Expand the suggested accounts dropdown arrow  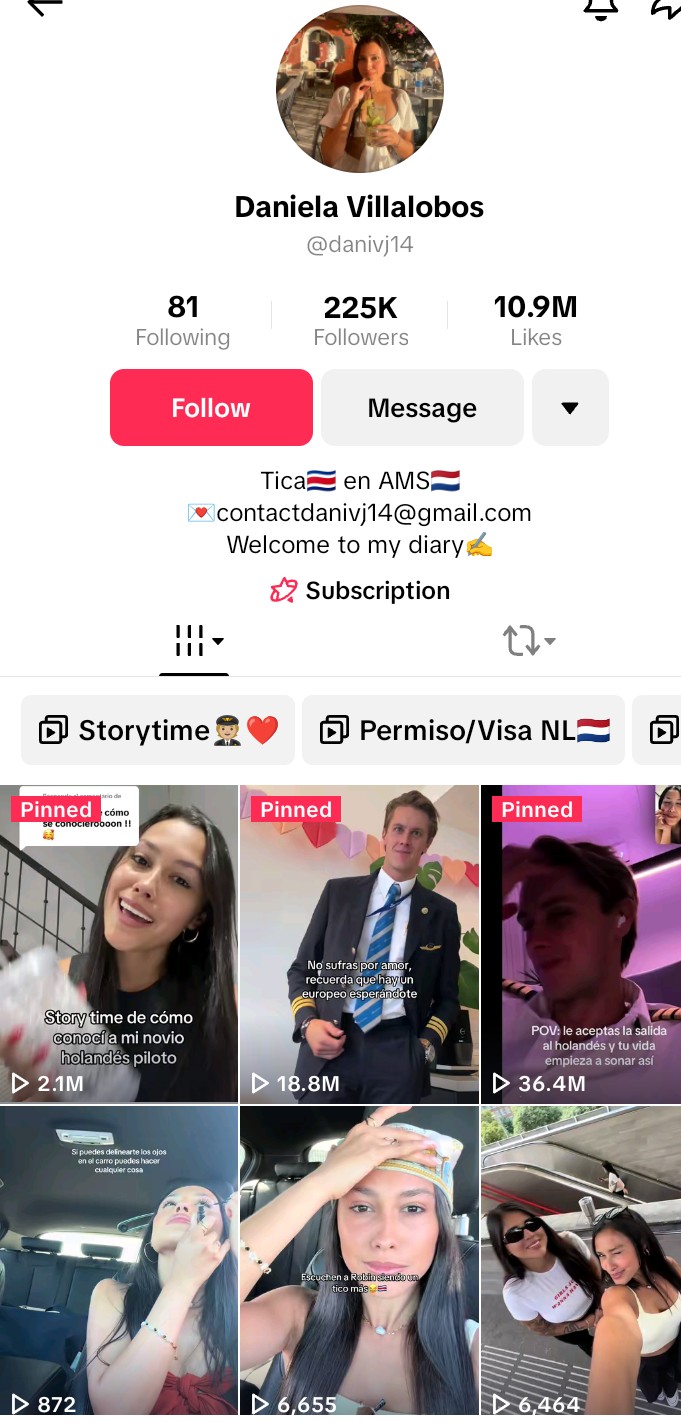(570, 408)
